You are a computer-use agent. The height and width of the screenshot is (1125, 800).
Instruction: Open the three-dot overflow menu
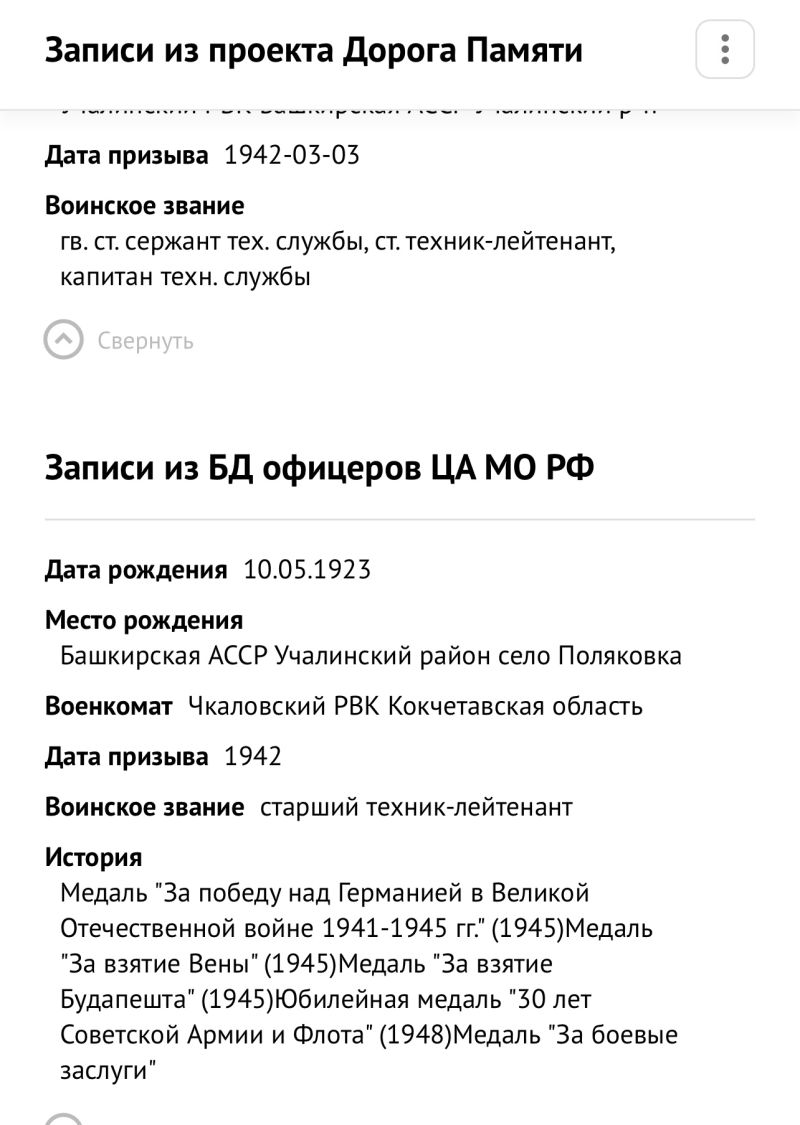[725, 49]
